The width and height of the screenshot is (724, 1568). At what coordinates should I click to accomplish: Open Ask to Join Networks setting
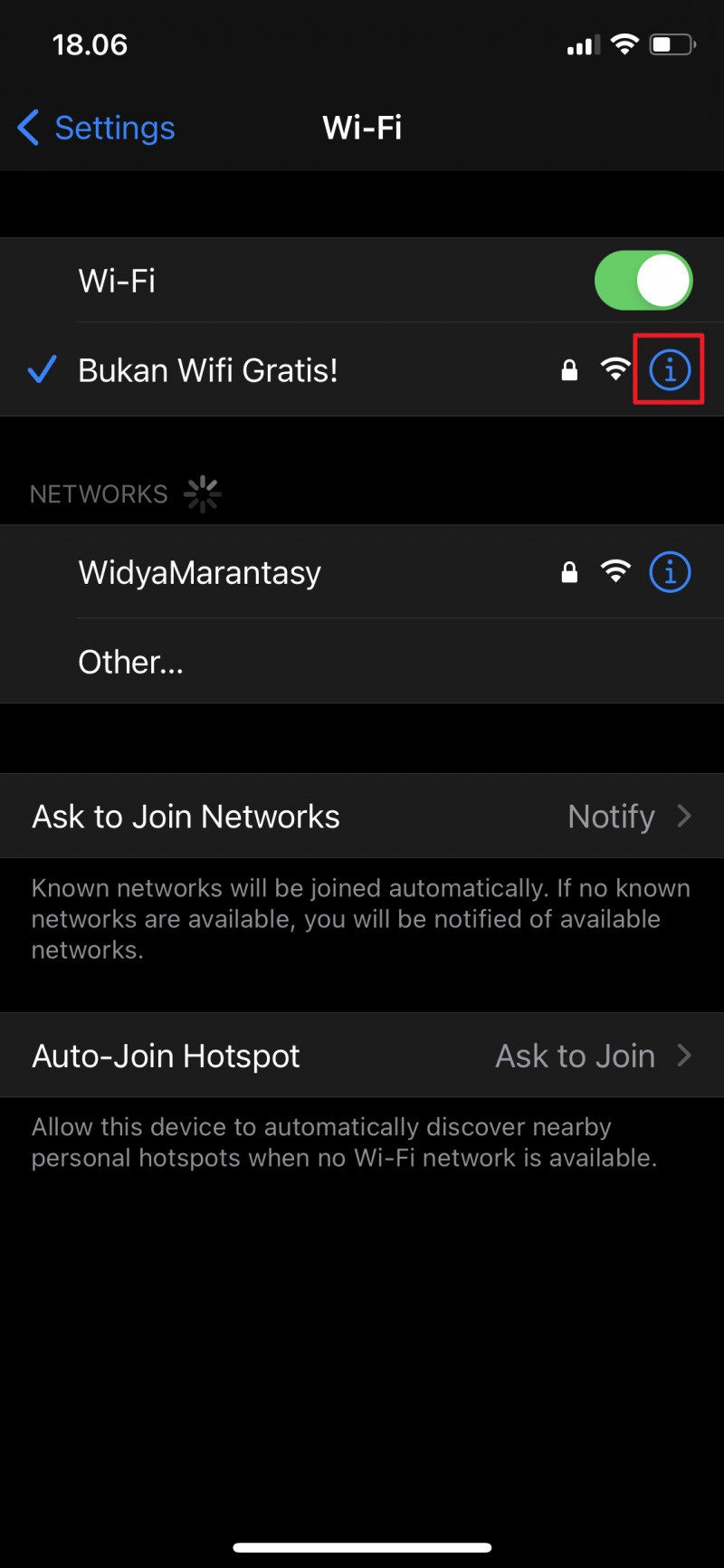(362, 817)
